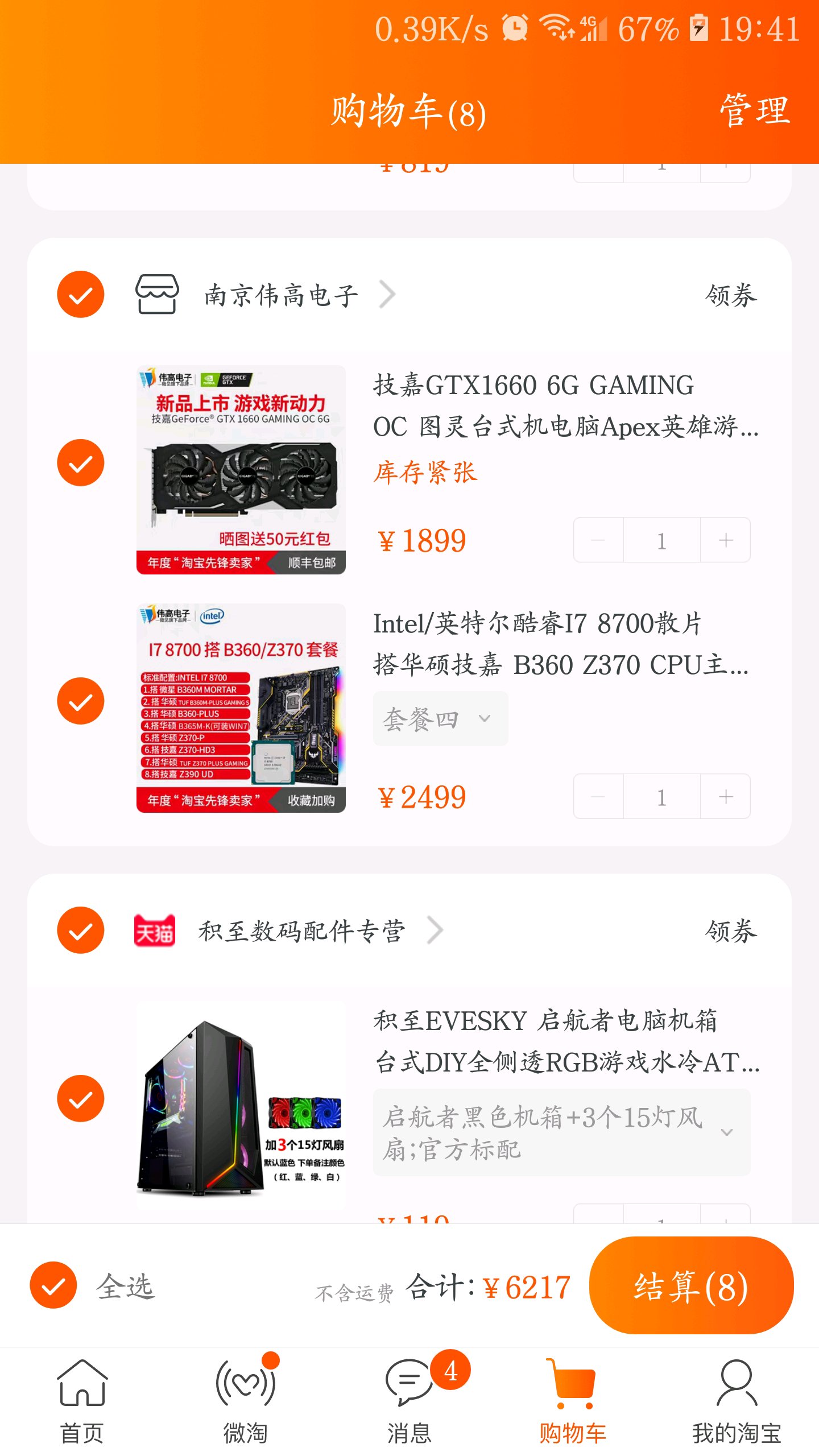Uncheck the 南京伟高电子 shop checkbox
819x1456 pixels.
[x=81, y=295]
